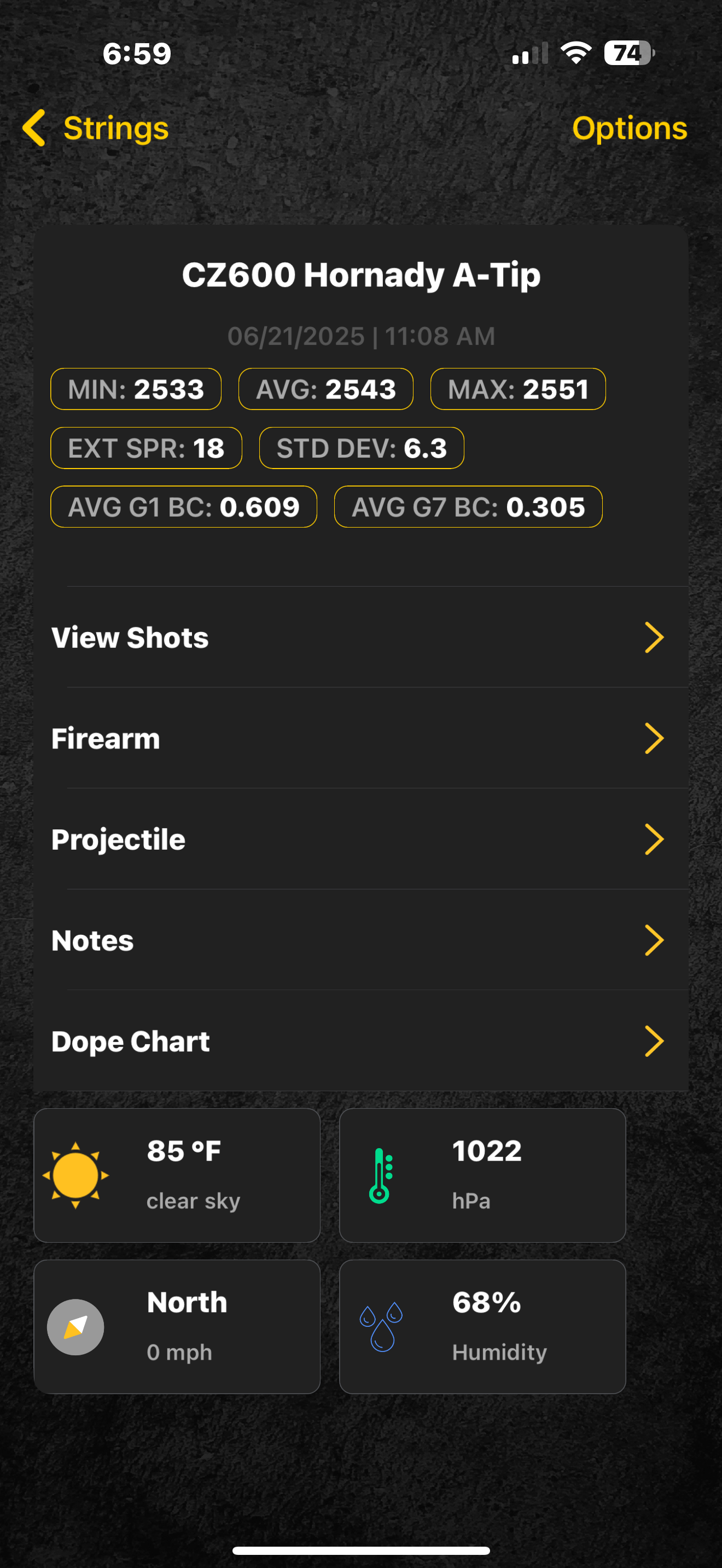This screenshot has width=722, height=1568.
Task: Open View Shots
Action: pos(360,637)
